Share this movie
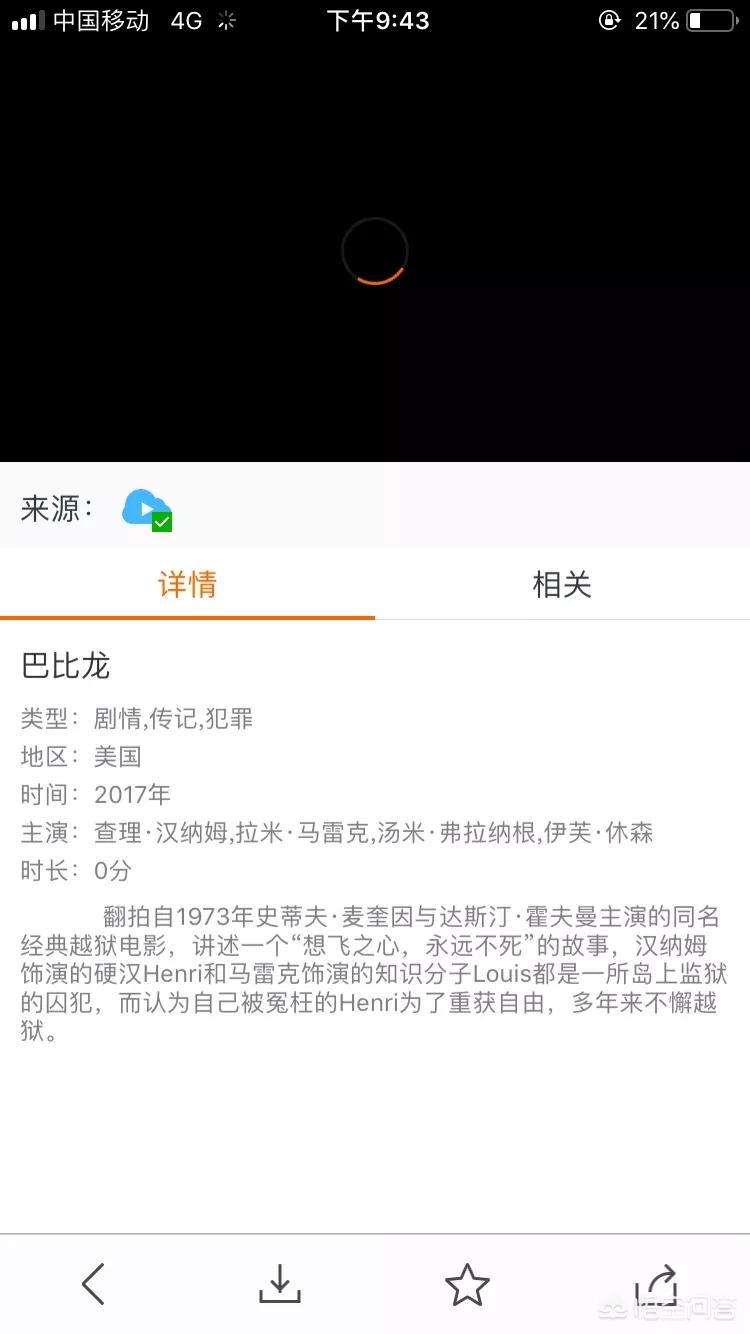The height and width of the screenshot is (1334, 750). coord(656,1284)
